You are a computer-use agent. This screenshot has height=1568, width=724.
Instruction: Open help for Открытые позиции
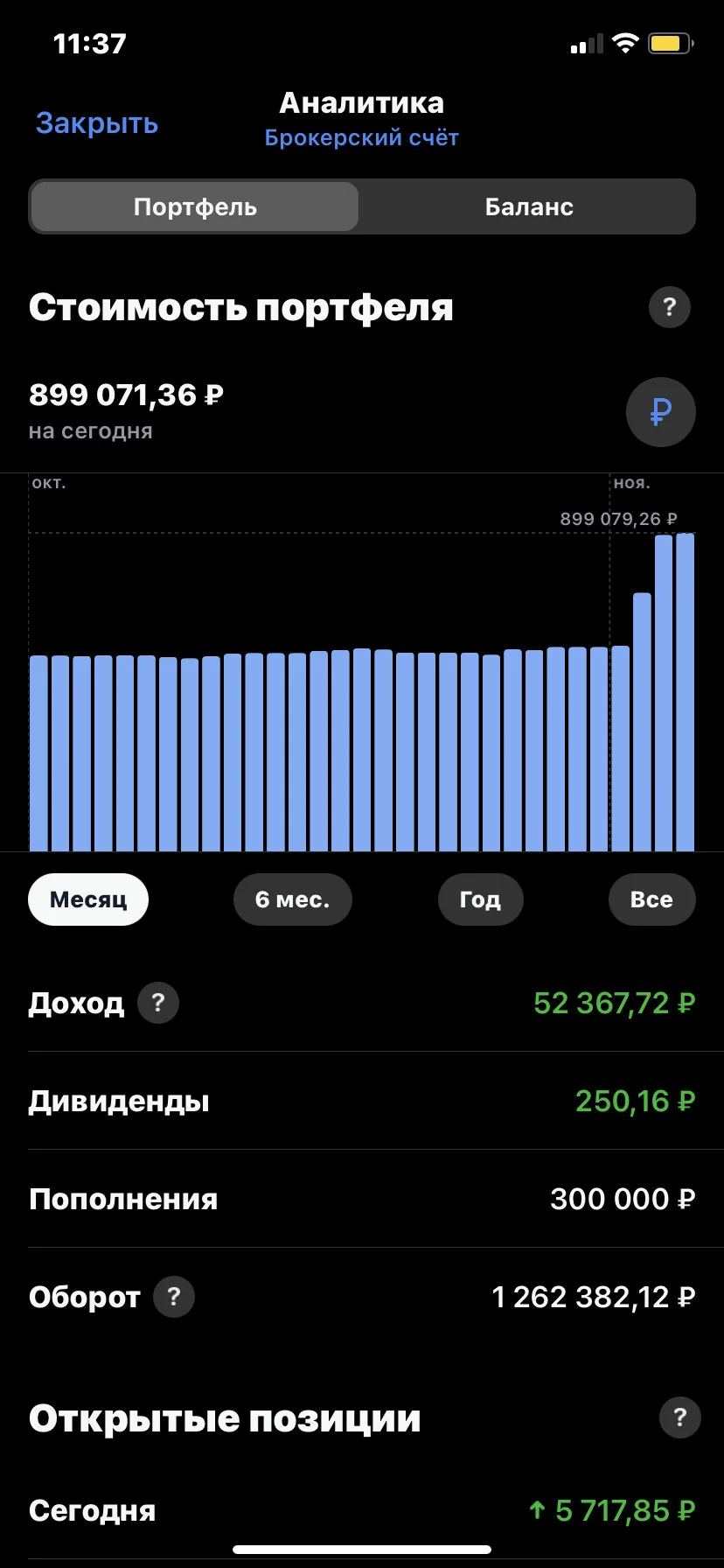pyautogui.click(x=680, y=1417)
